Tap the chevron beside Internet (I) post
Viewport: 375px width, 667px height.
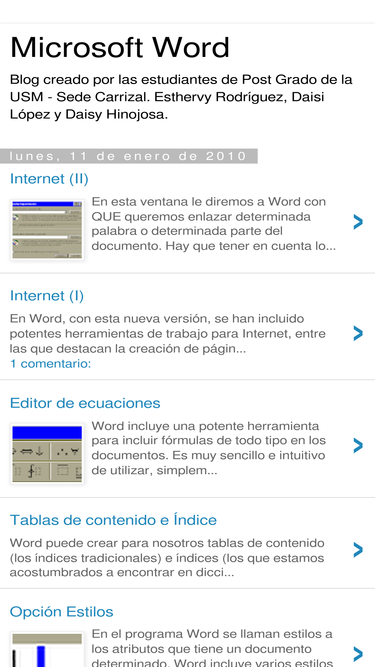pos(358,334)
